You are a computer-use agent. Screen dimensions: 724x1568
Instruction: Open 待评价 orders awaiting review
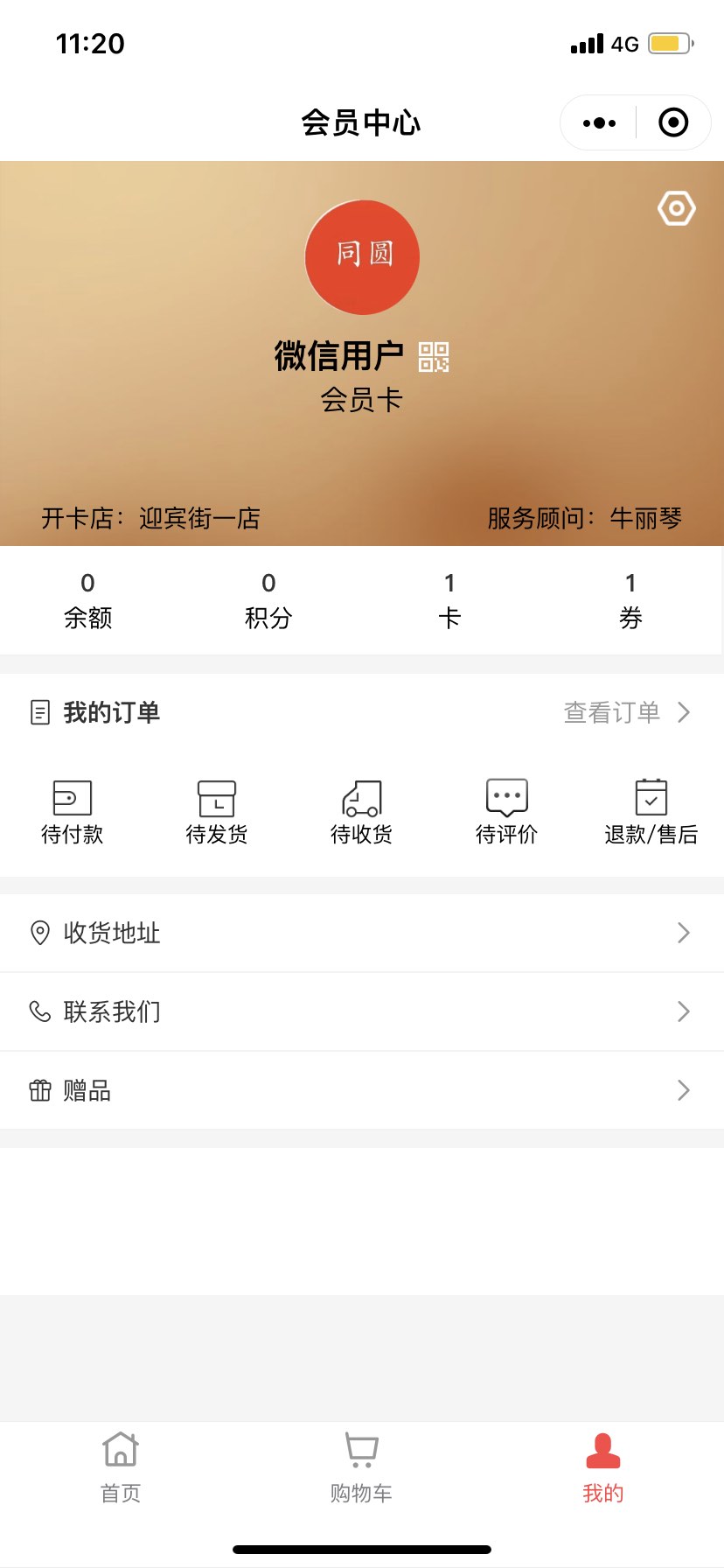click(506, 812)
